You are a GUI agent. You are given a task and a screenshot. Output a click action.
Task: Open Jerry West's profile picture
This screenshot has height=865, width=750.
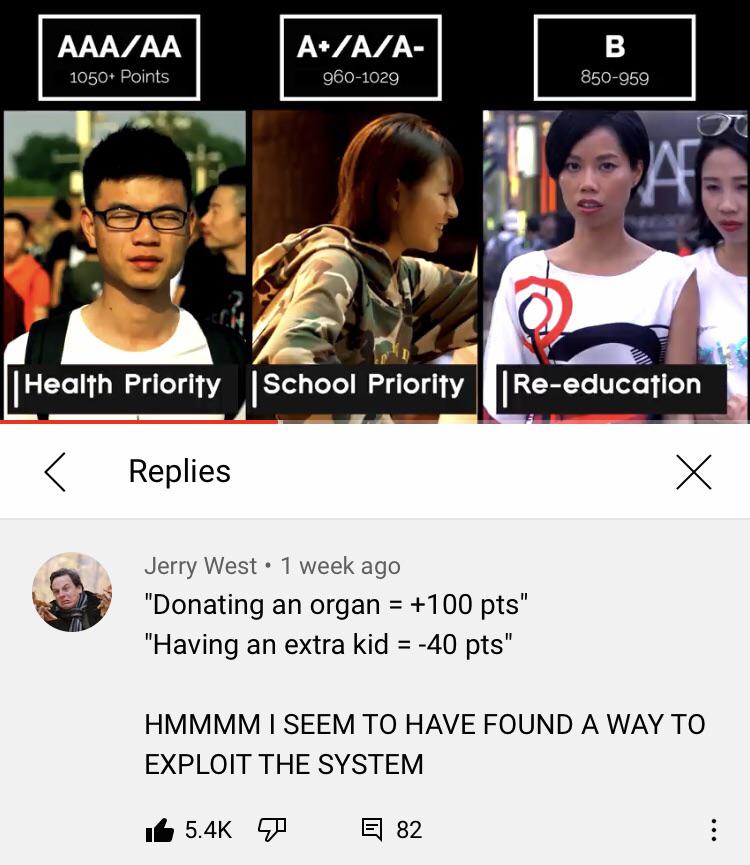72,592
